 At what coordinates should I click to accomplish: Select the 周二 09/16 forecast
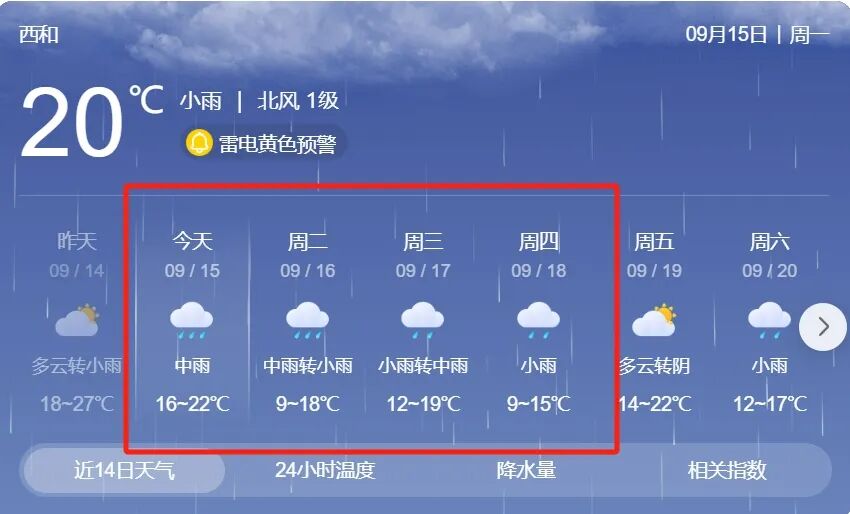307,322
